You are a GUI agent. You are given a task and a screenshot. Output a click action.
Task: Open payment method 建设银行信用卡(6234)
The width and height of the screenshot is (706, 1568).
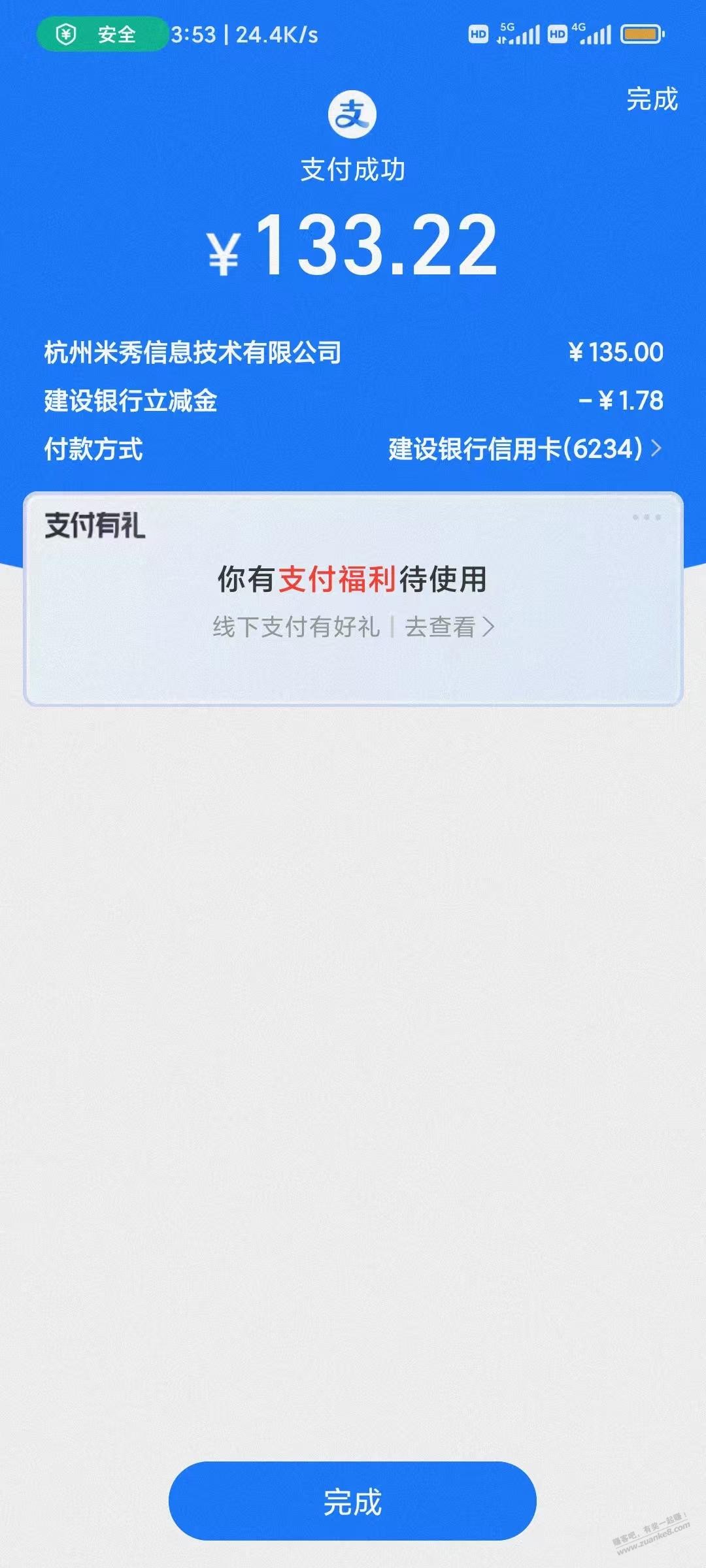[525, 449]
